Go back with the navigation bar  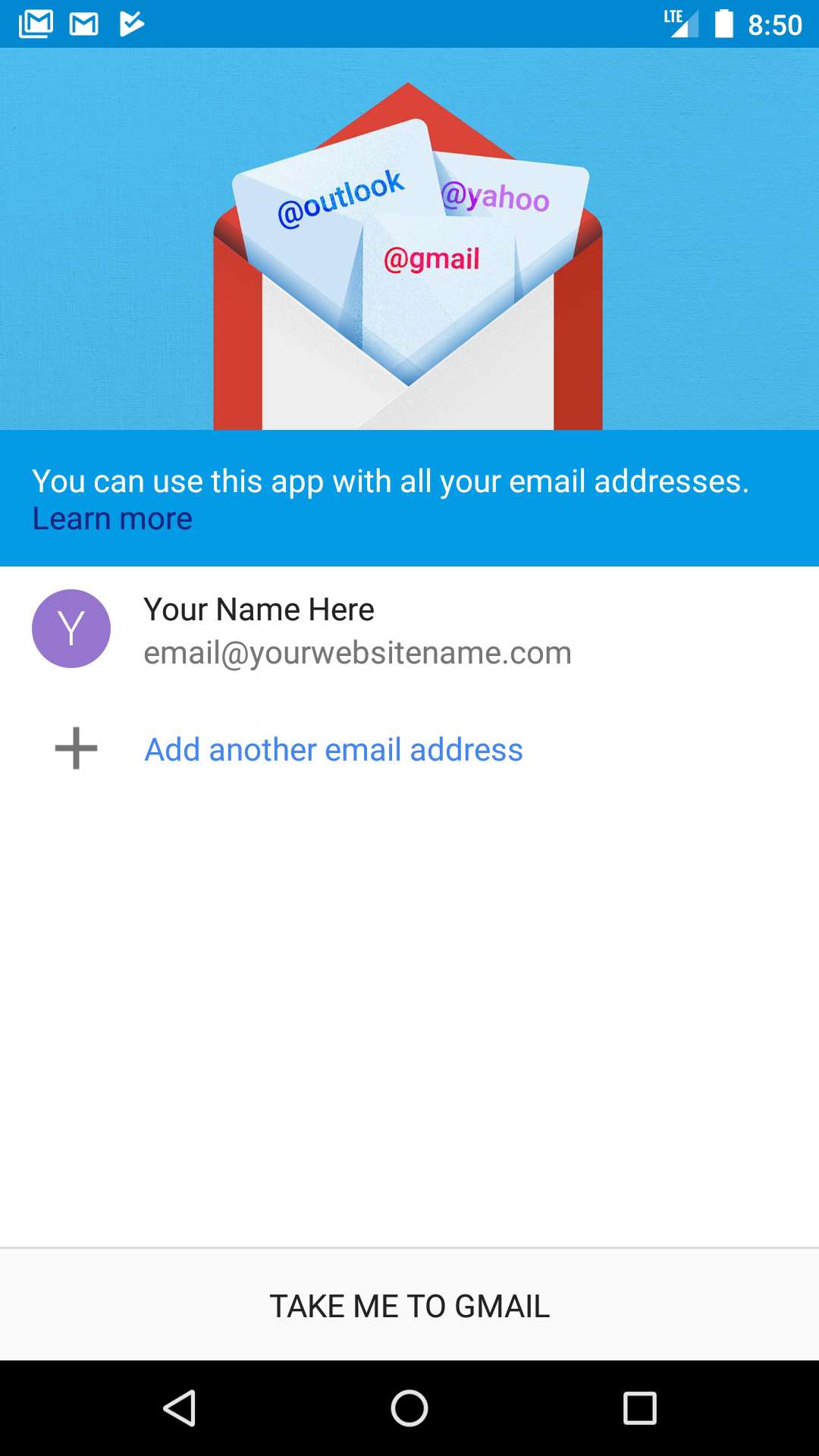pyautogui.click(x=180, y=1408)
